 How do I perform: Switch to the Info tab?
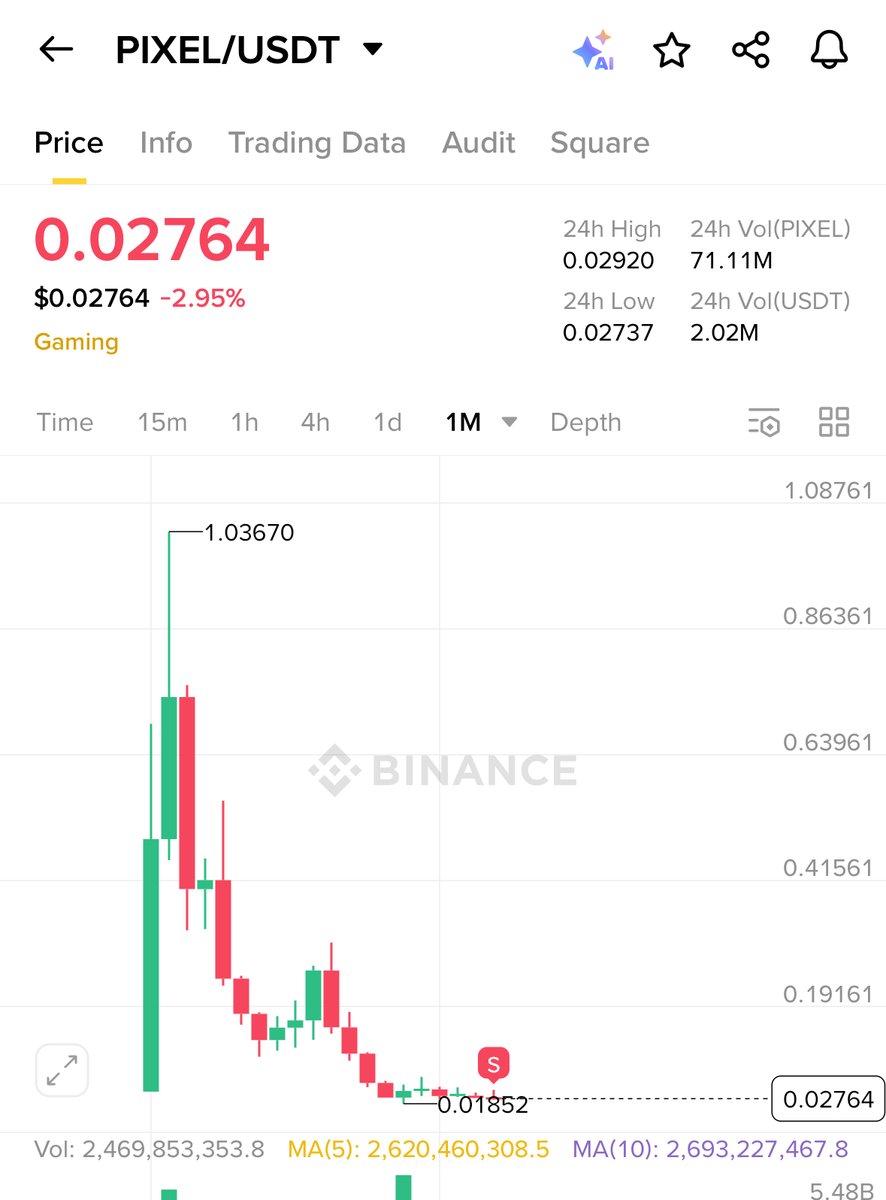[165, 143]
